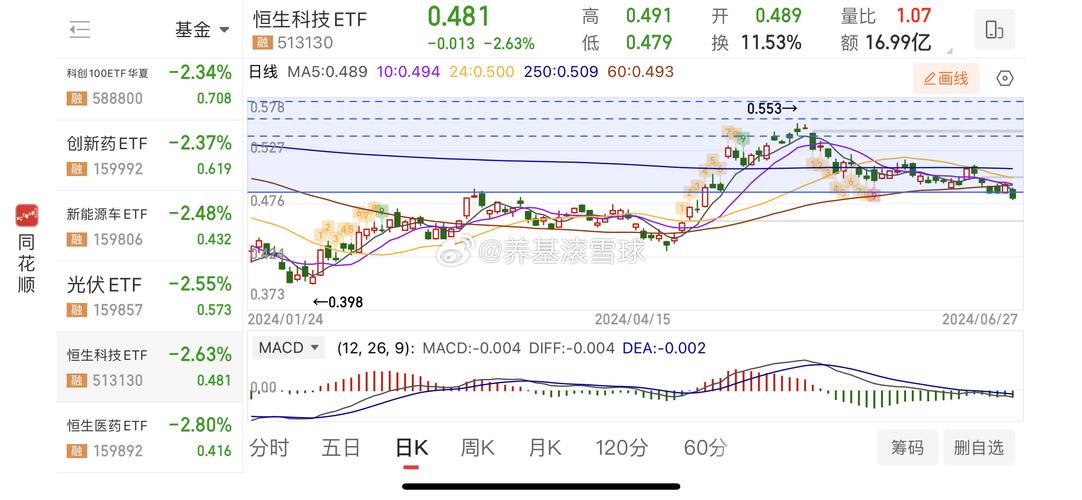
Task: Open the 筹码 chip distribution
Action: [x=907, y=447]
